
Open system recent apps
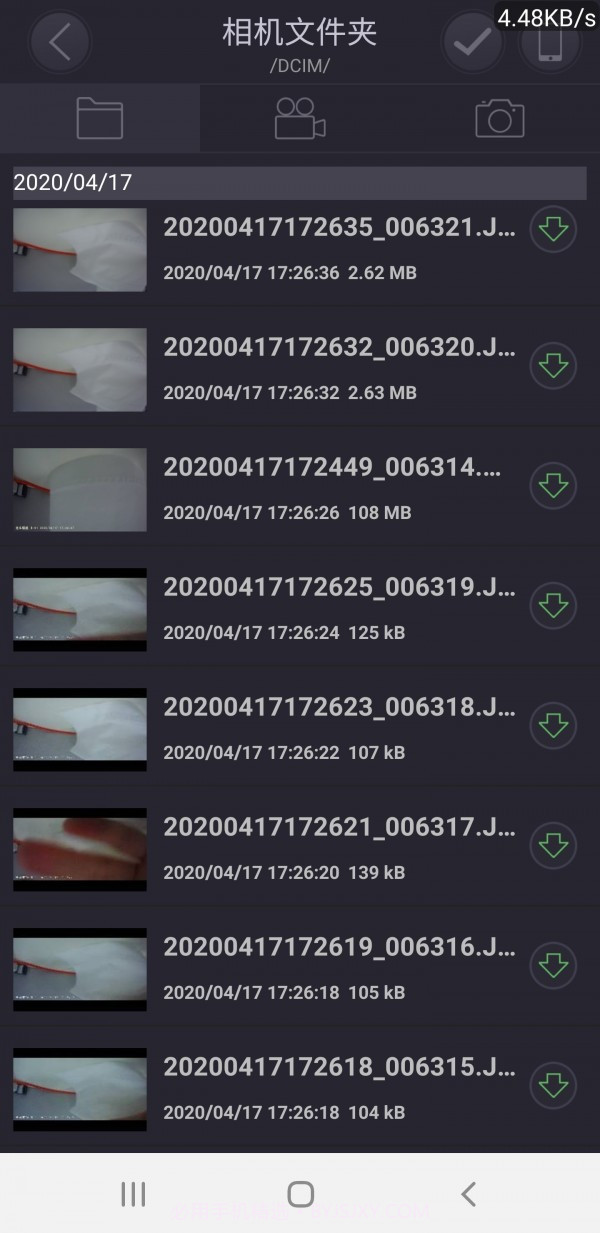coord(133,1193)
